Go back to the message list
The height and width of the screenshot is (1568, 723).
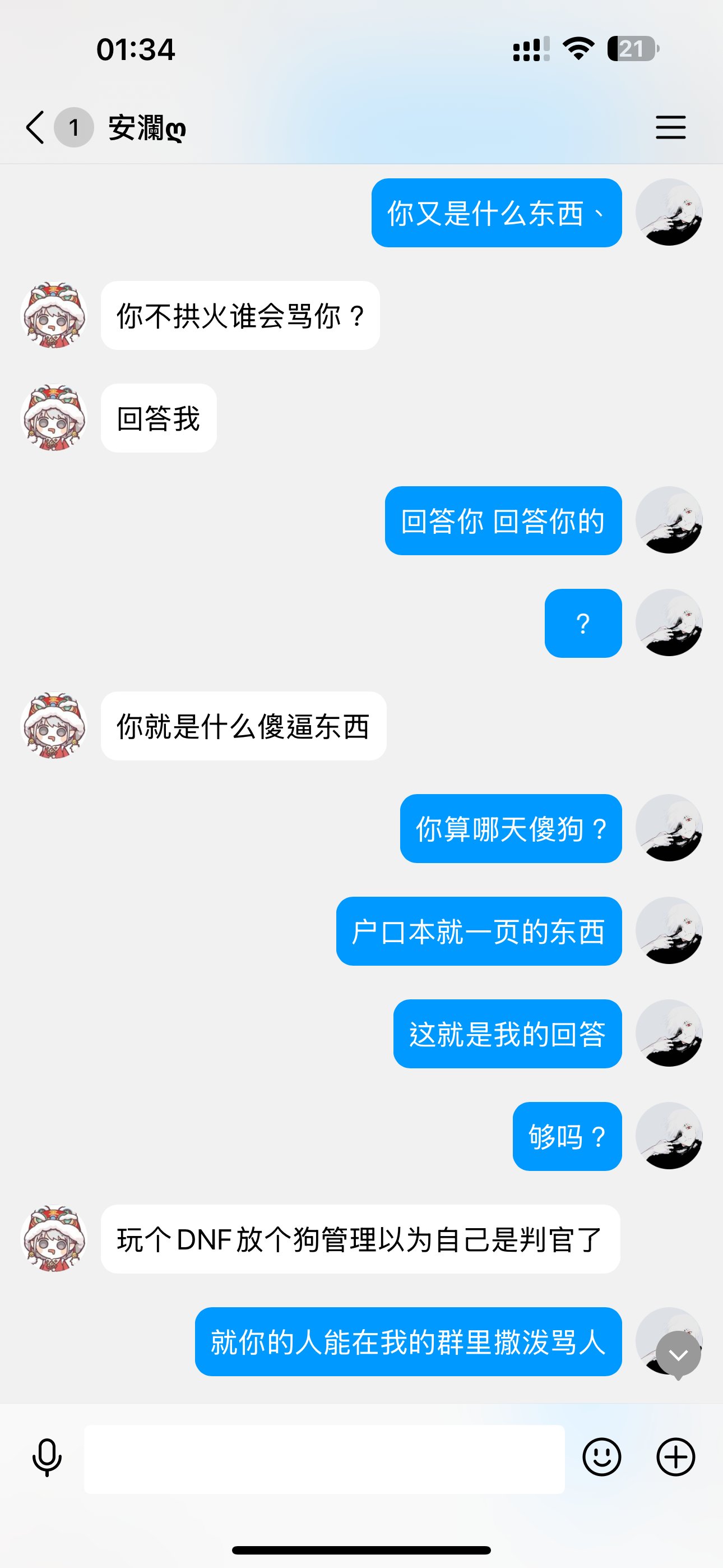35,127
